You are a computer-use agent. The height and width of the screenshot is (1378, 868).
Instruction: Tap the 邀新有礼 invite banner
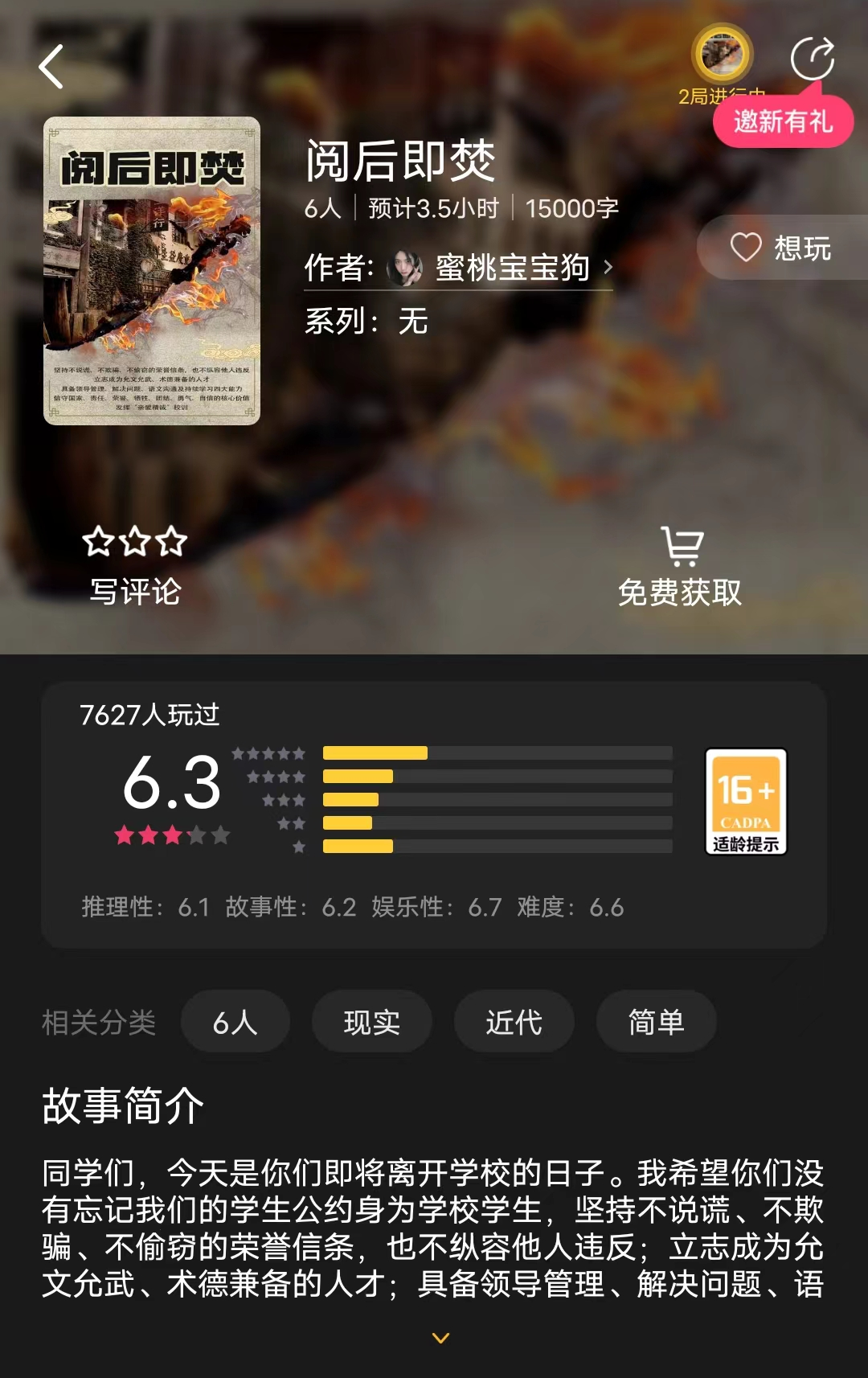(x=783, y=122)
